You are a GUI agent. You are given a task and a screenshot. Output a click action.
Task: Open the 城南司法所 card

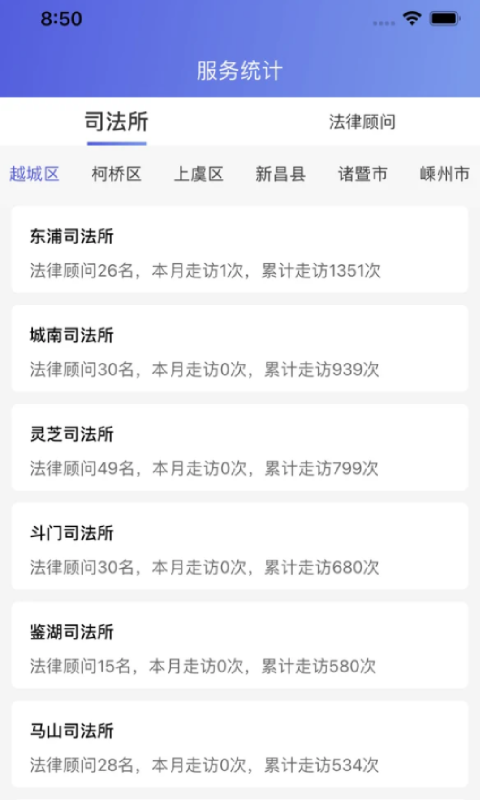(240, 348)
